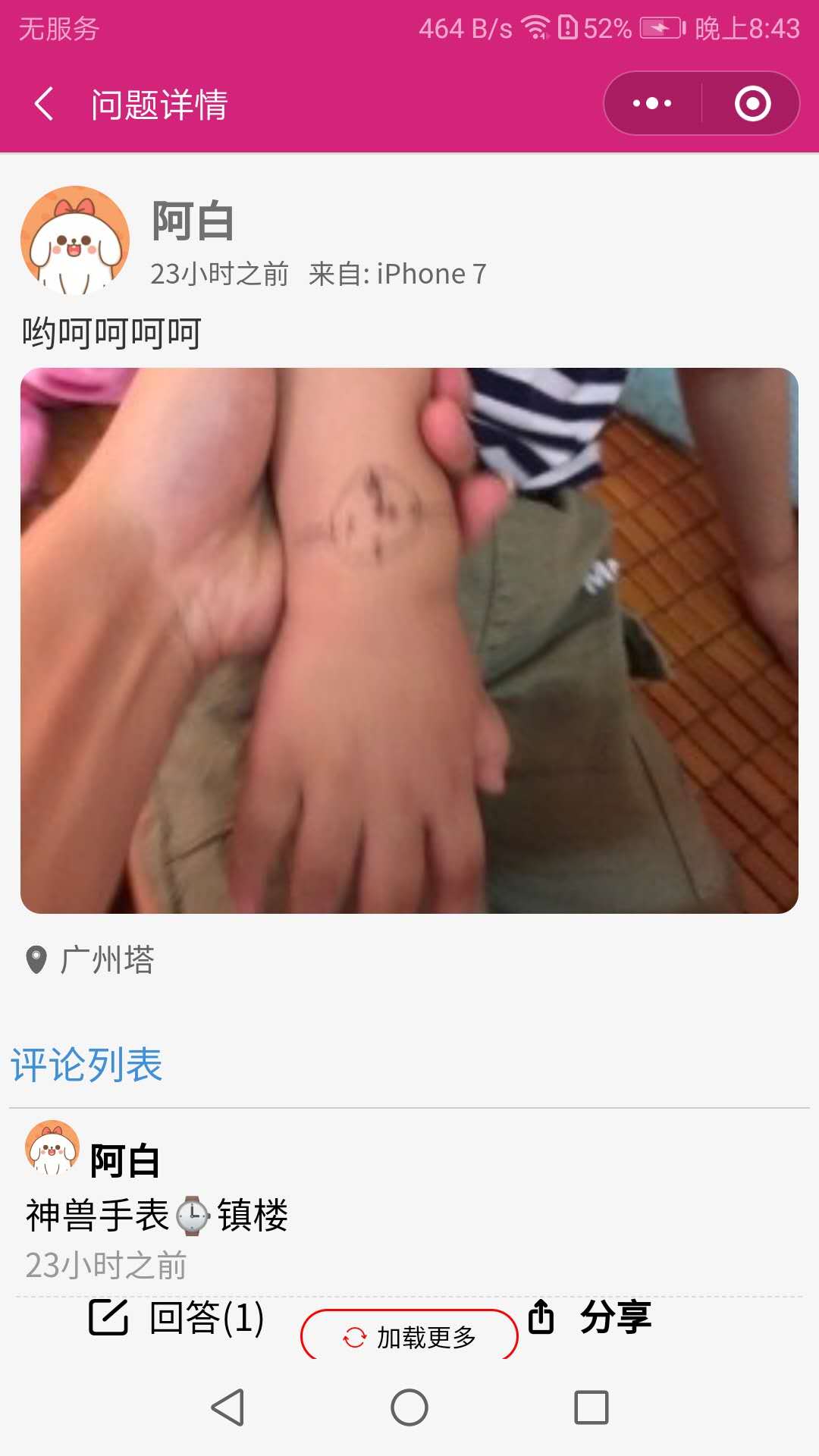
Task: Open recent apps from the navigation bar
Action: click(591, 1407)
